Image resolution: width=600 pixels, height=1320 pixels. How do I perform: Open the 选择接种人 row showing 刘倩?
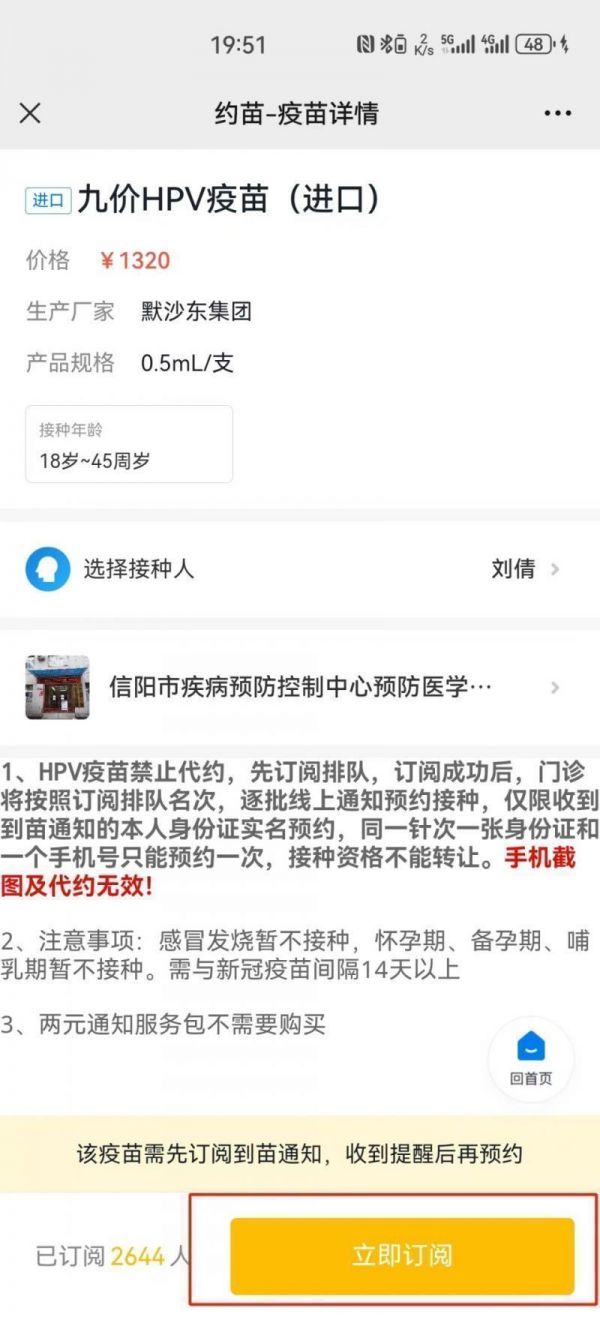[300, 569]
